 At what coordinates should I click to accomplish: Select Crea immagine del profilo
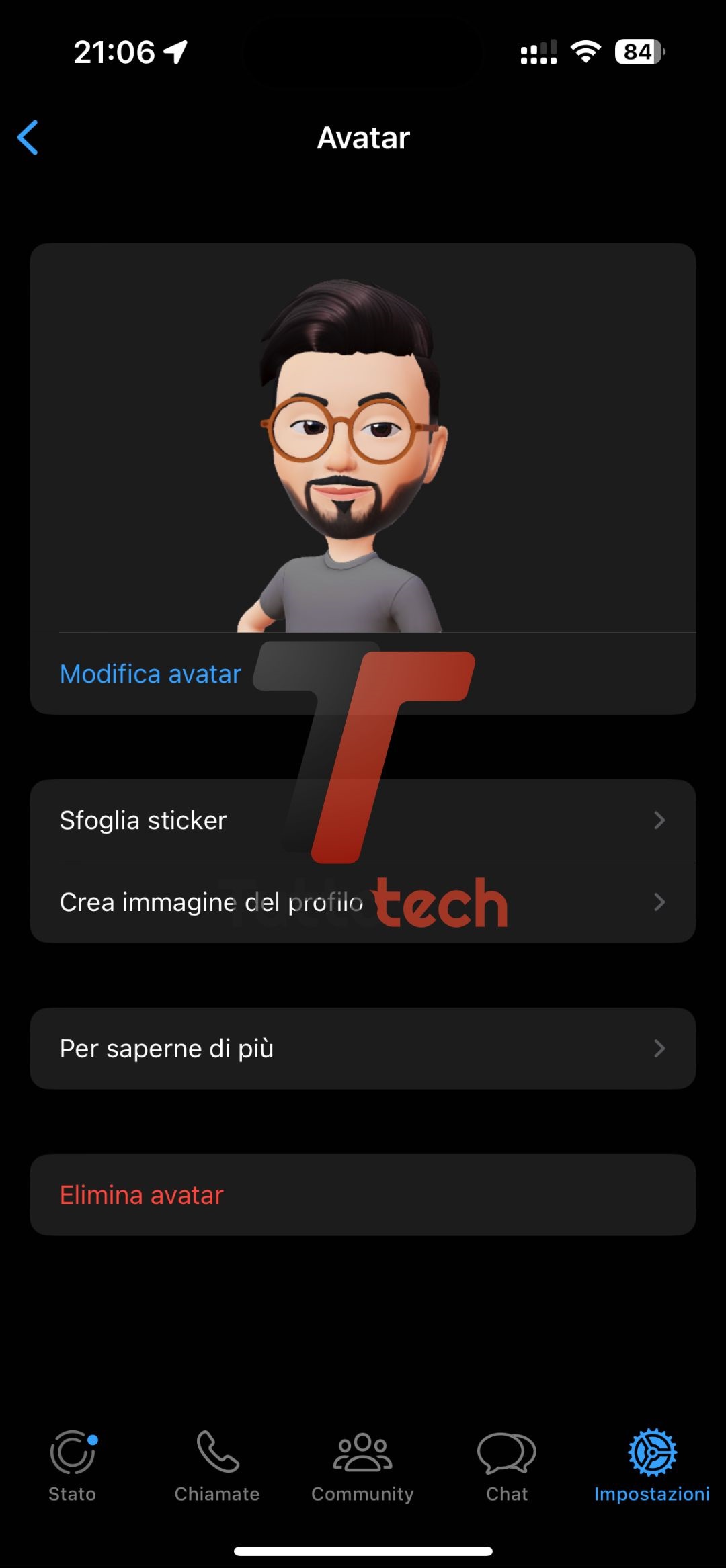tap(362, 902)
